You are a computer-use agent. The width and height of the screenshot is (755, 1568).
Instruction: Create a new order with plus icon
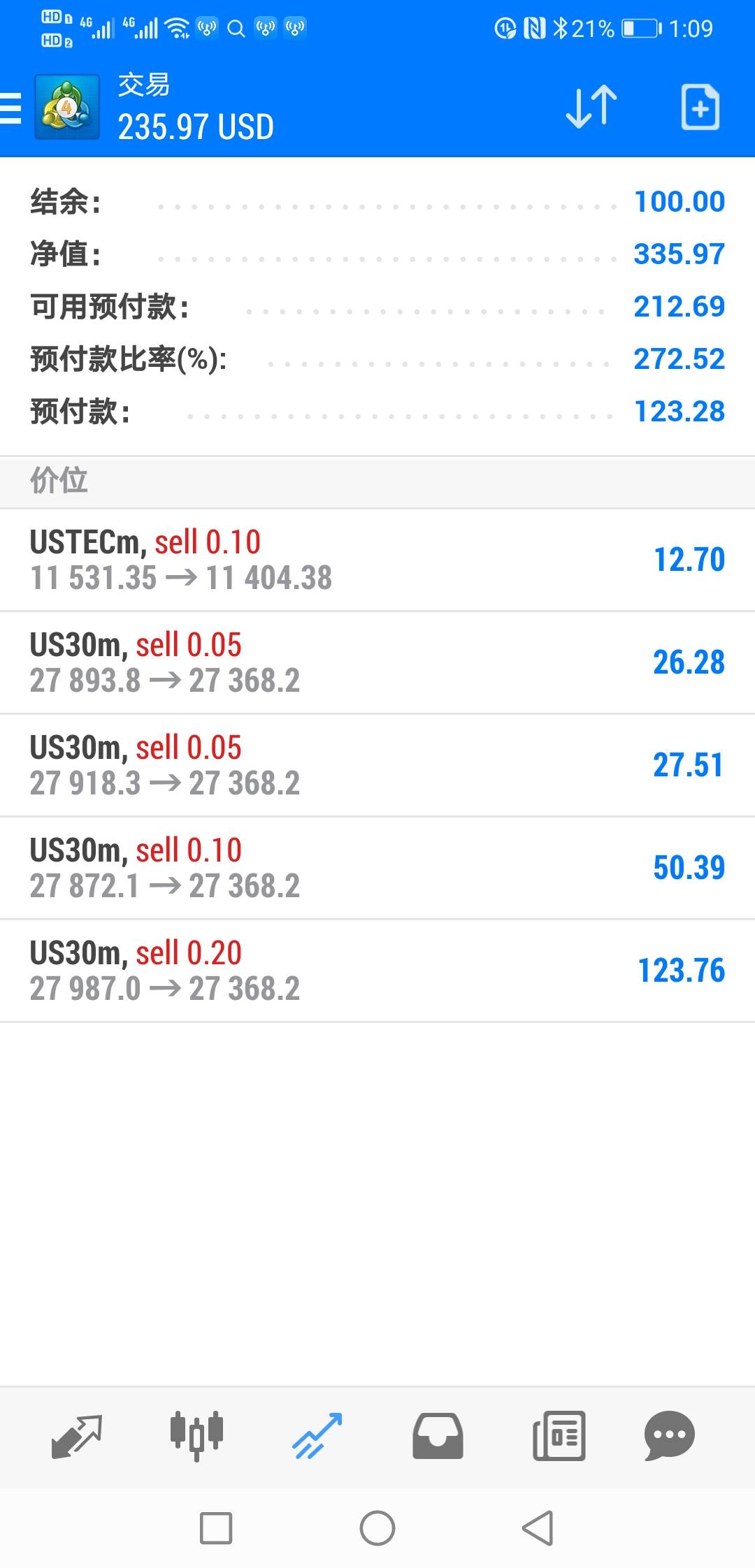click(700, 107)
